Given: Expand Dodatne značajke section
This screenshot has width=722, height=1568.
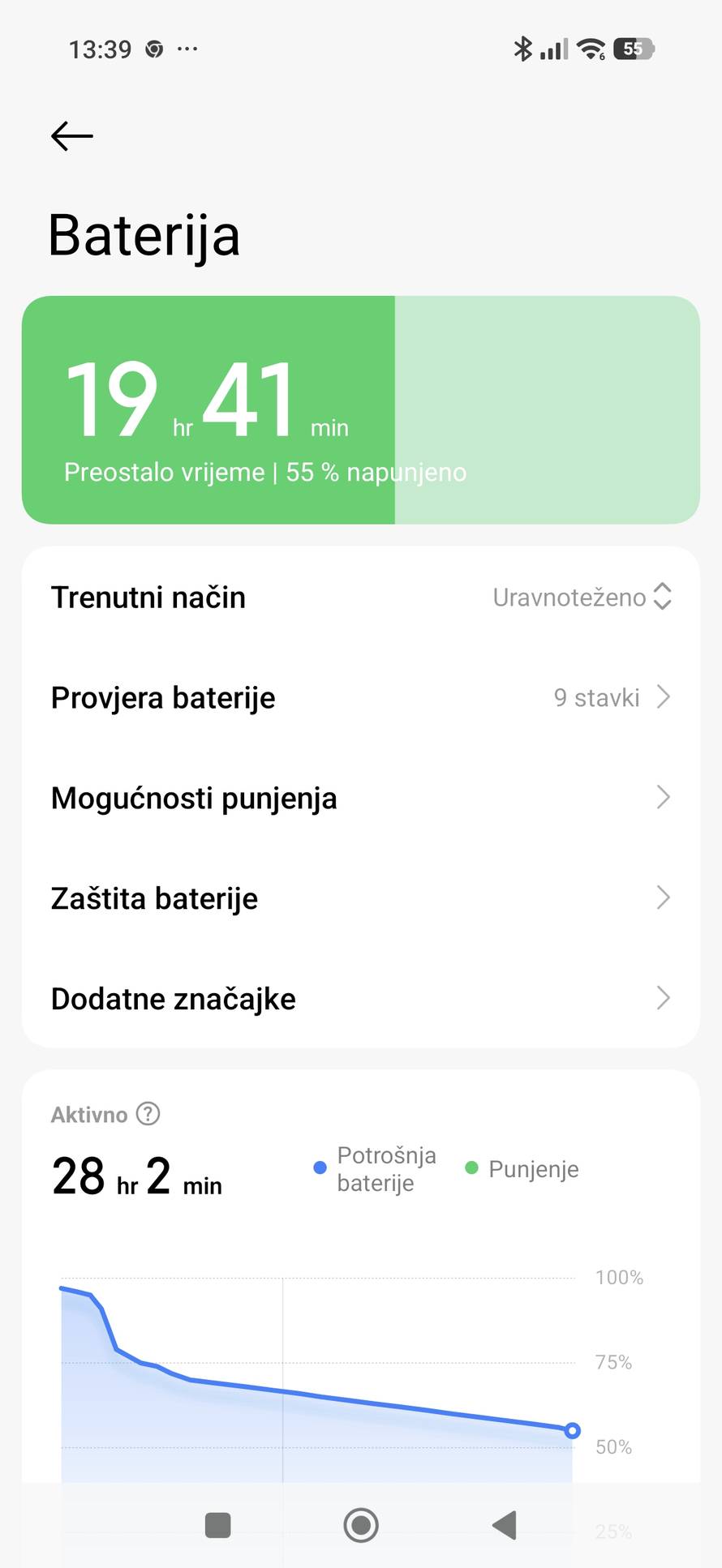Looking at the screenshot, I should (361, 998).
